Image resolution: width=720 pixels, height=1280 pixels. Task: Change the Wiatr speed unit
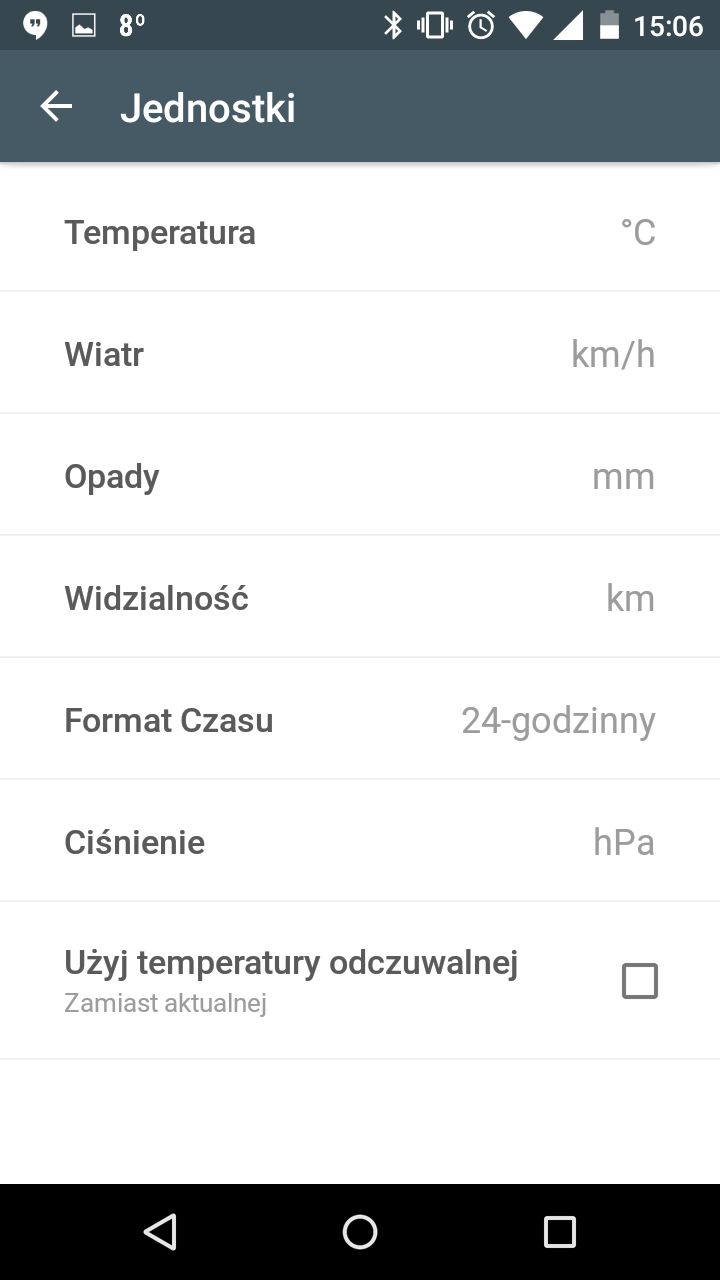click(x=360, y=353)
